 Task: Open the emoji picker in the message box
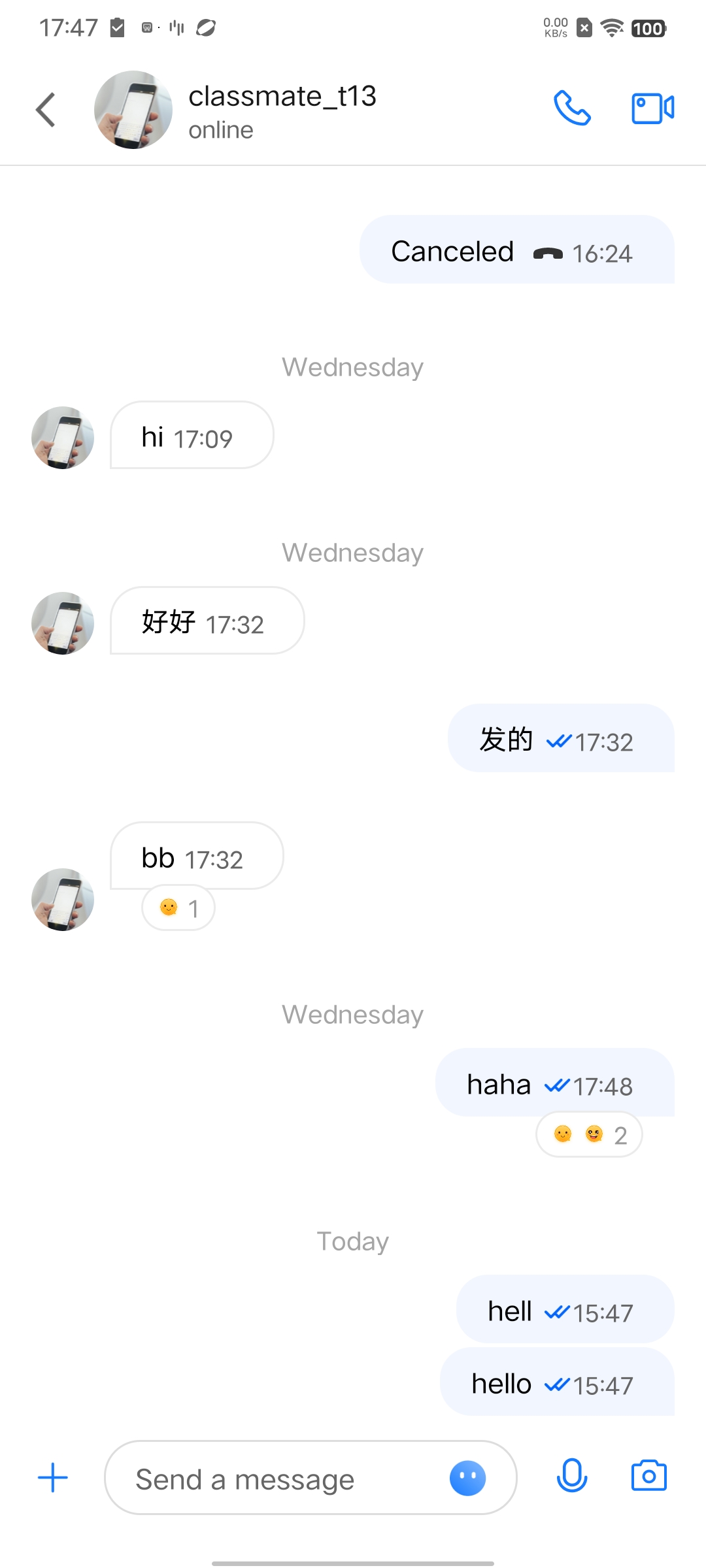click(x=467, y=1478)
